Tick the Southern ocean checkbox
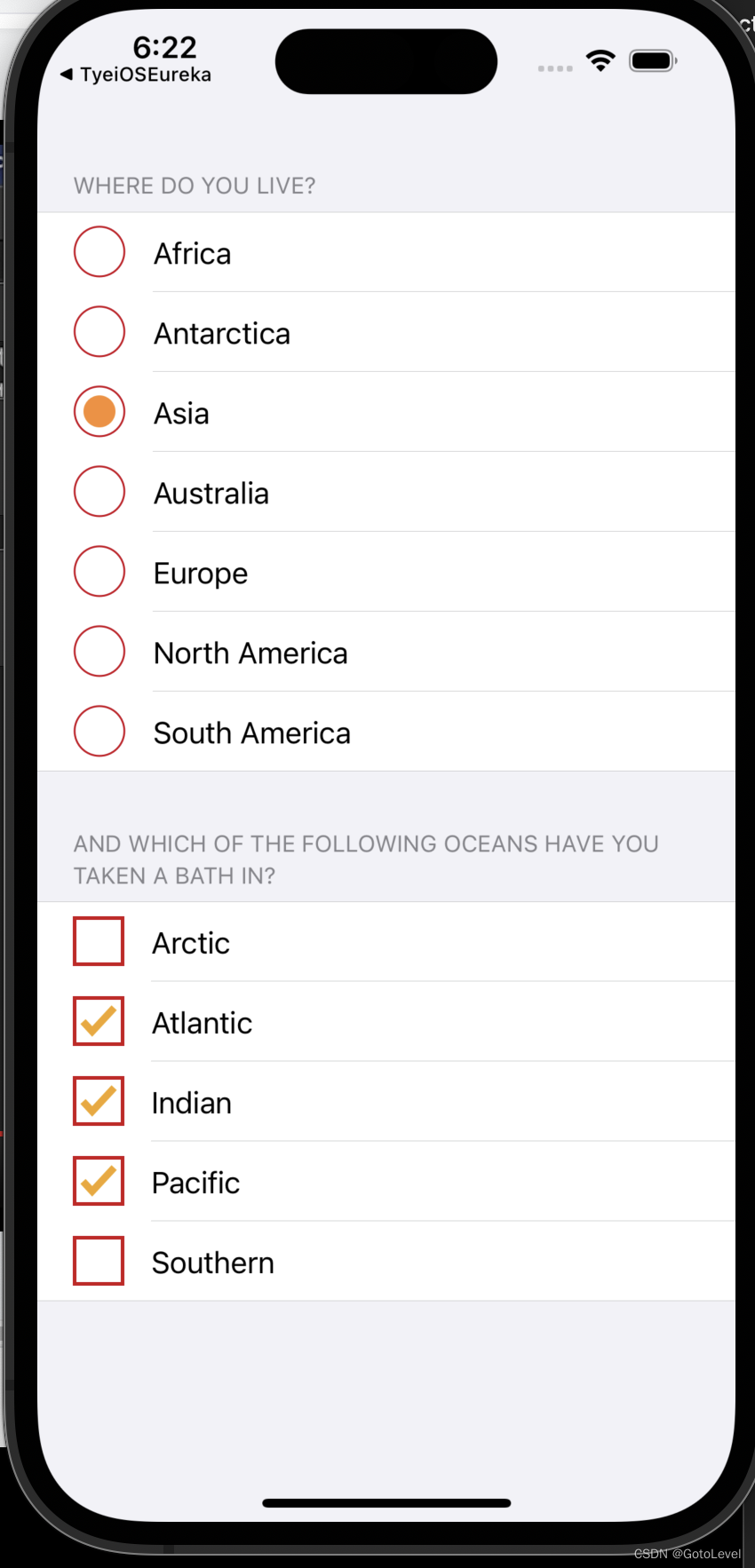This screenshot has height=1568, width=755. (99, 1261)
